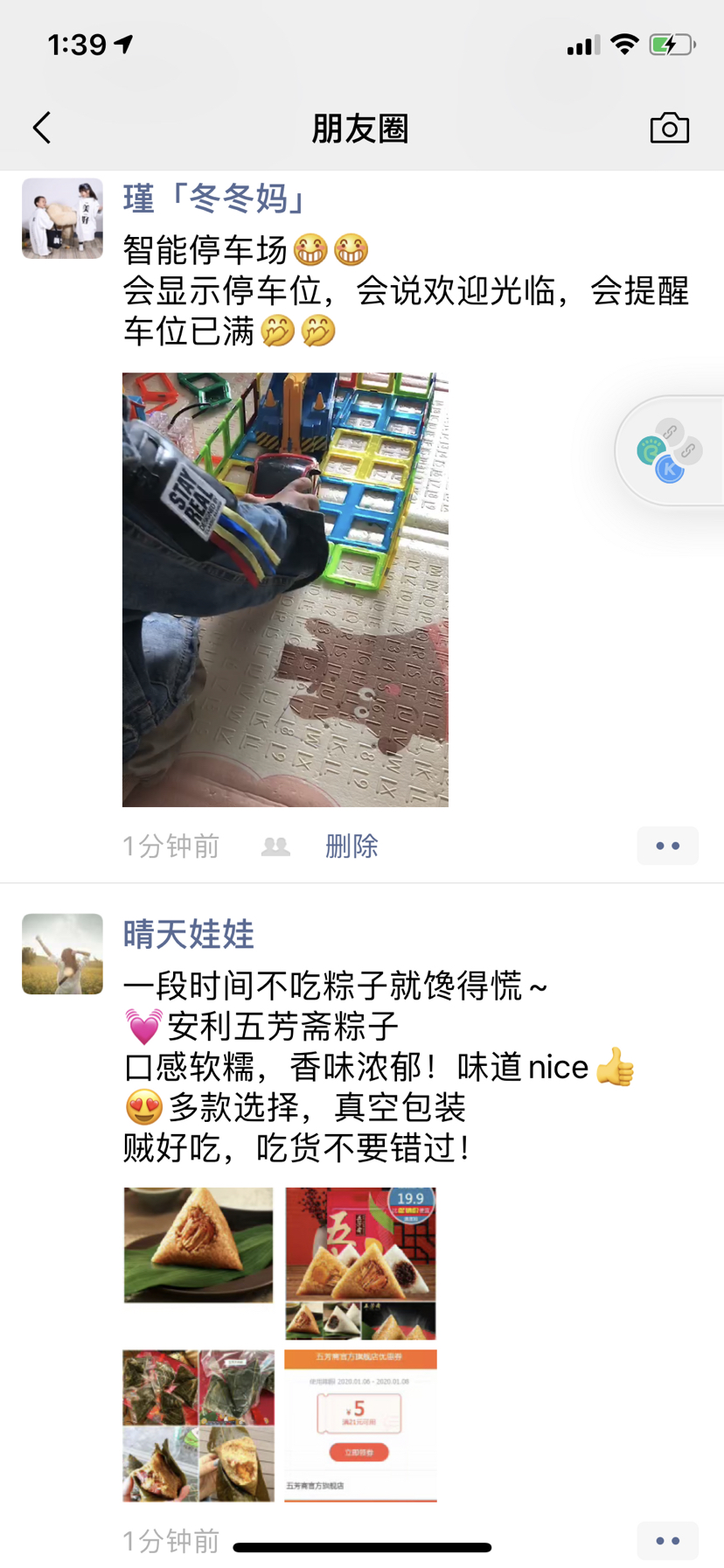Open the camera to post a moment
This screenshot has width=724, height=1568.
tap(669, 129)
